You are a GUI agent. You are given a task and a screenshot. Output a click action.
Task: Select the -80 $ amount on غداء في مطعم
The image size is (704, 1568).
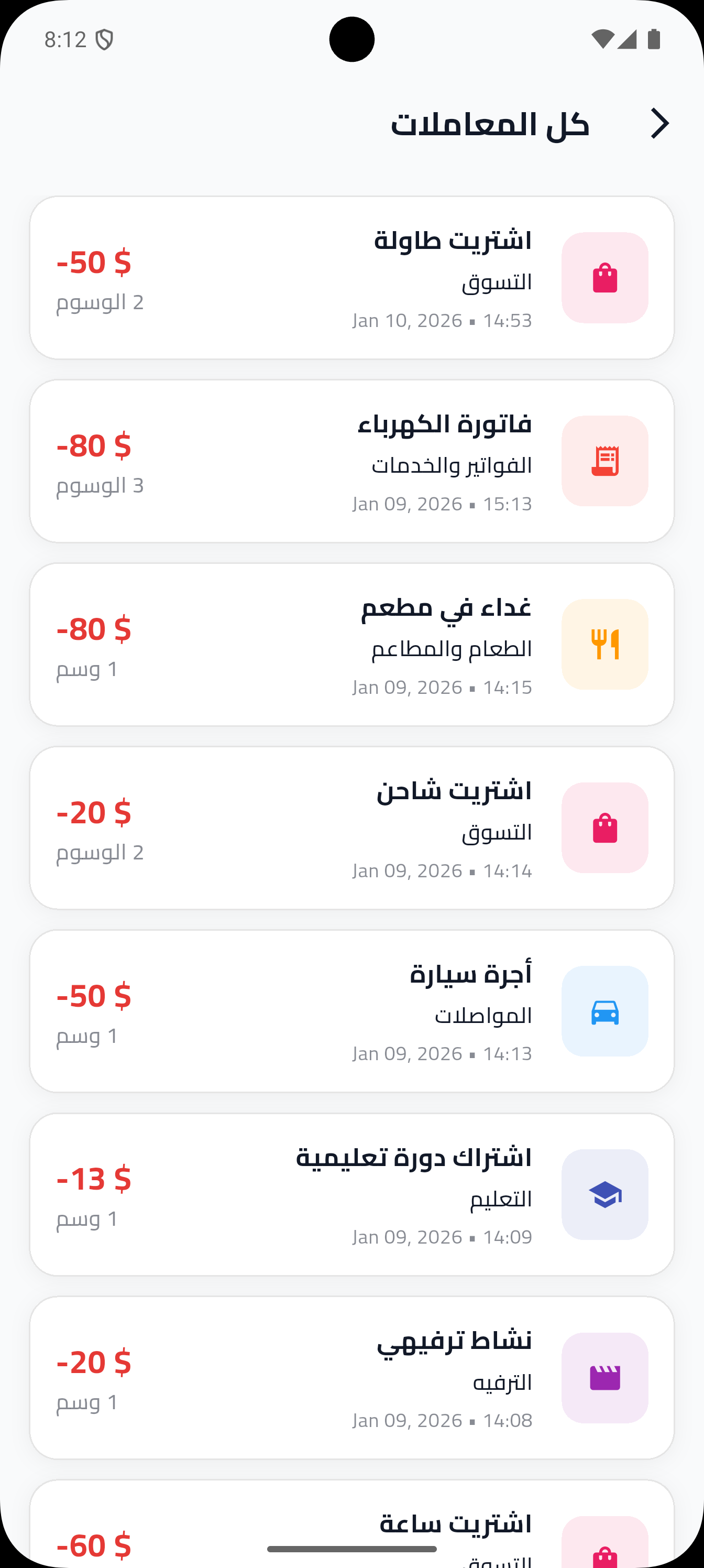click(94, 630)
